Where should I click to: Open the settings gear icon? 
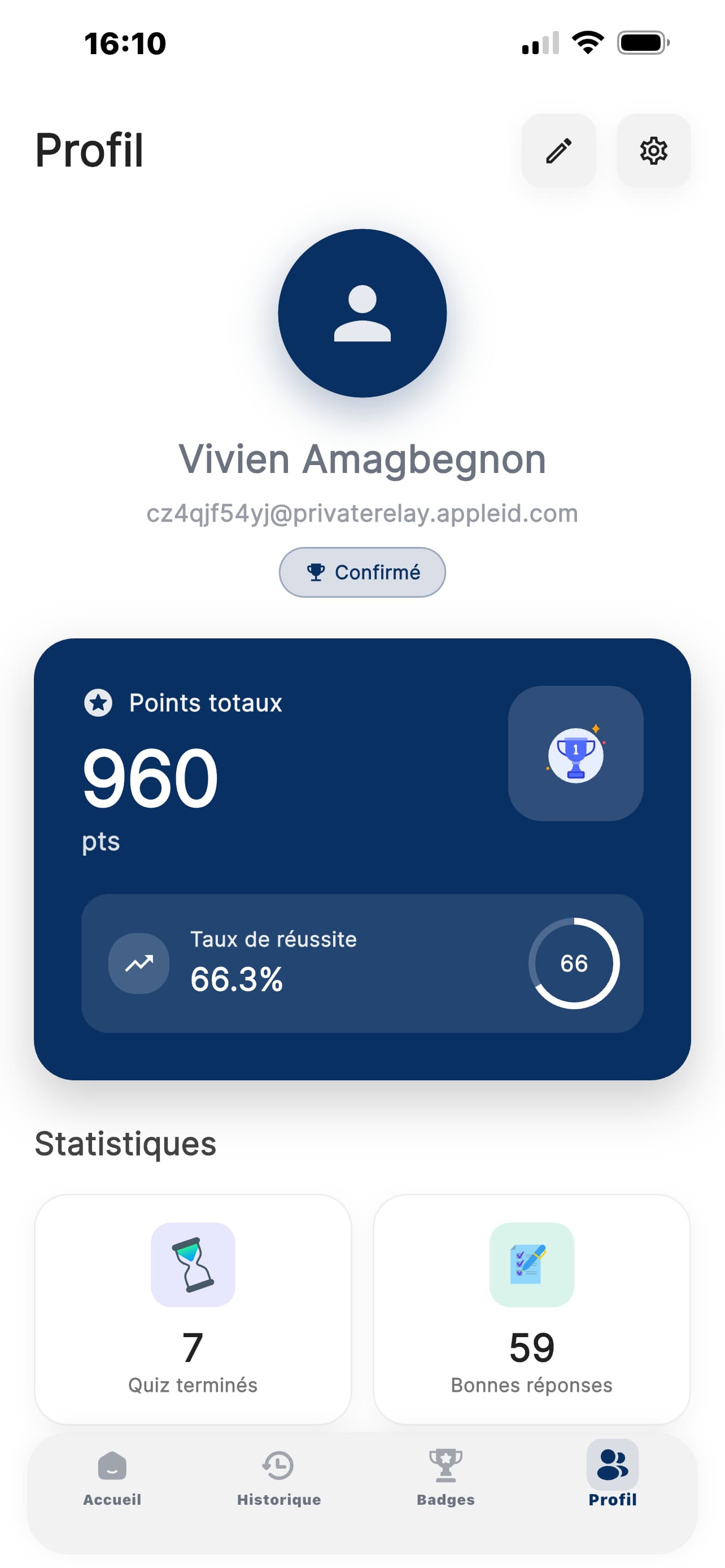click(653, 151)
